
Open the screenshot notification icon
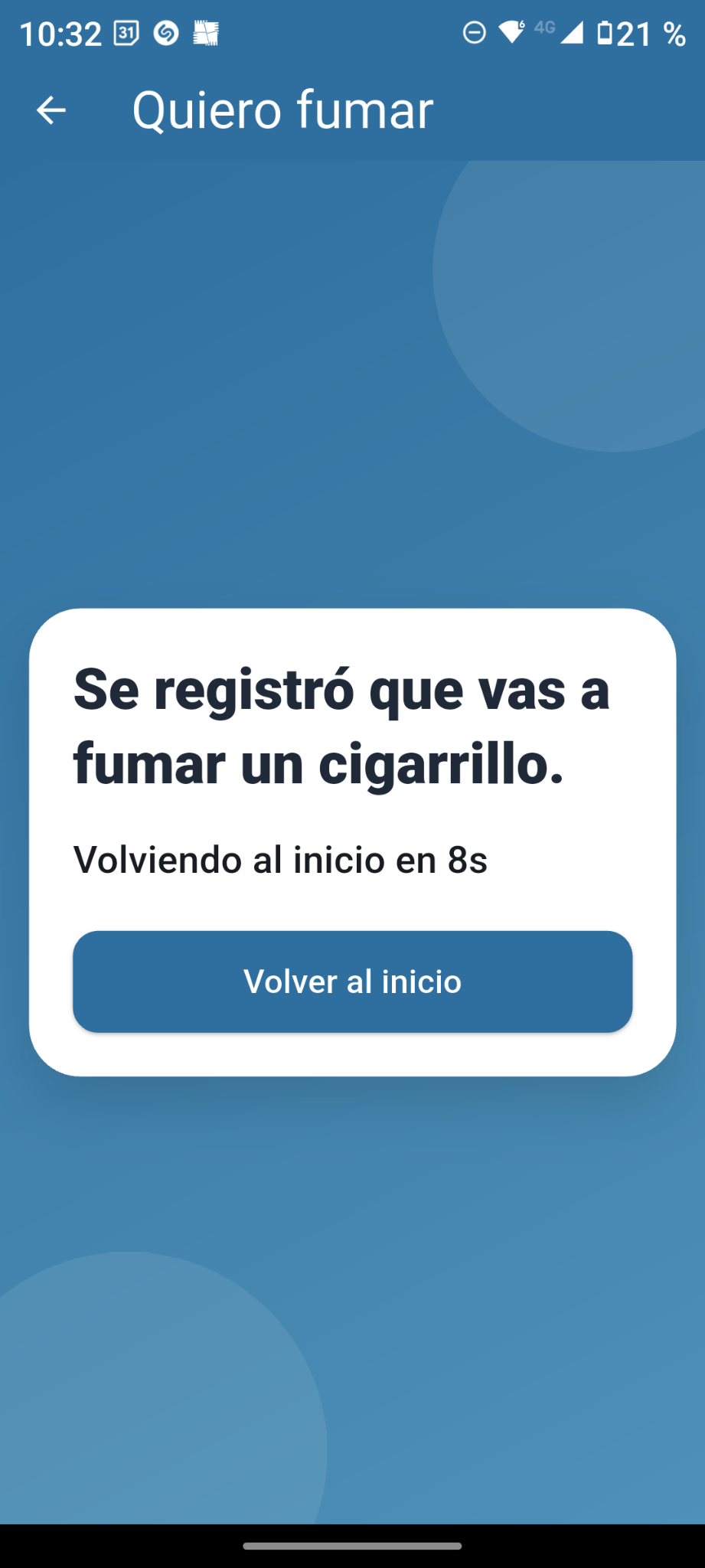pos(205,32)
